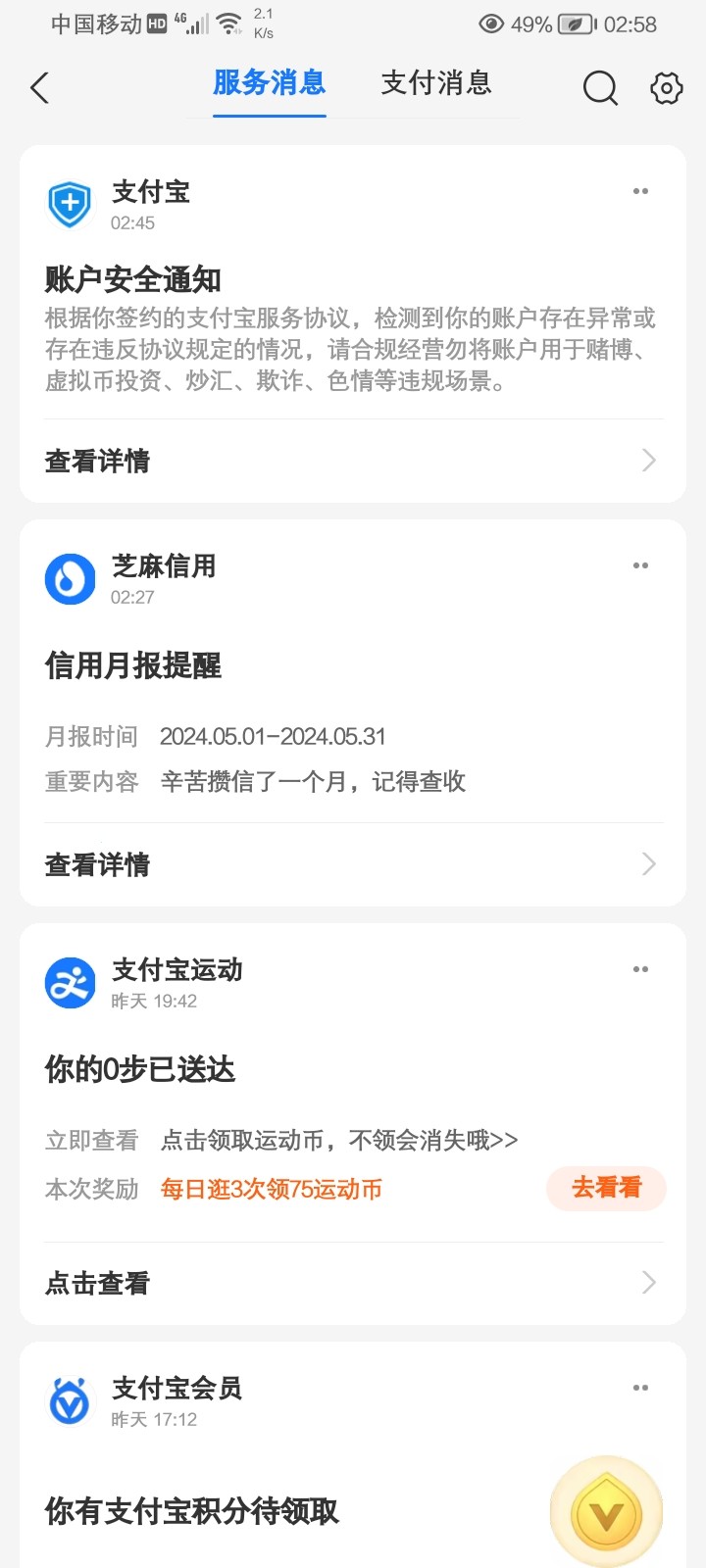Tap the 去看看 button
Viewport: 706px width, 1568px height.
point(606,1188)
